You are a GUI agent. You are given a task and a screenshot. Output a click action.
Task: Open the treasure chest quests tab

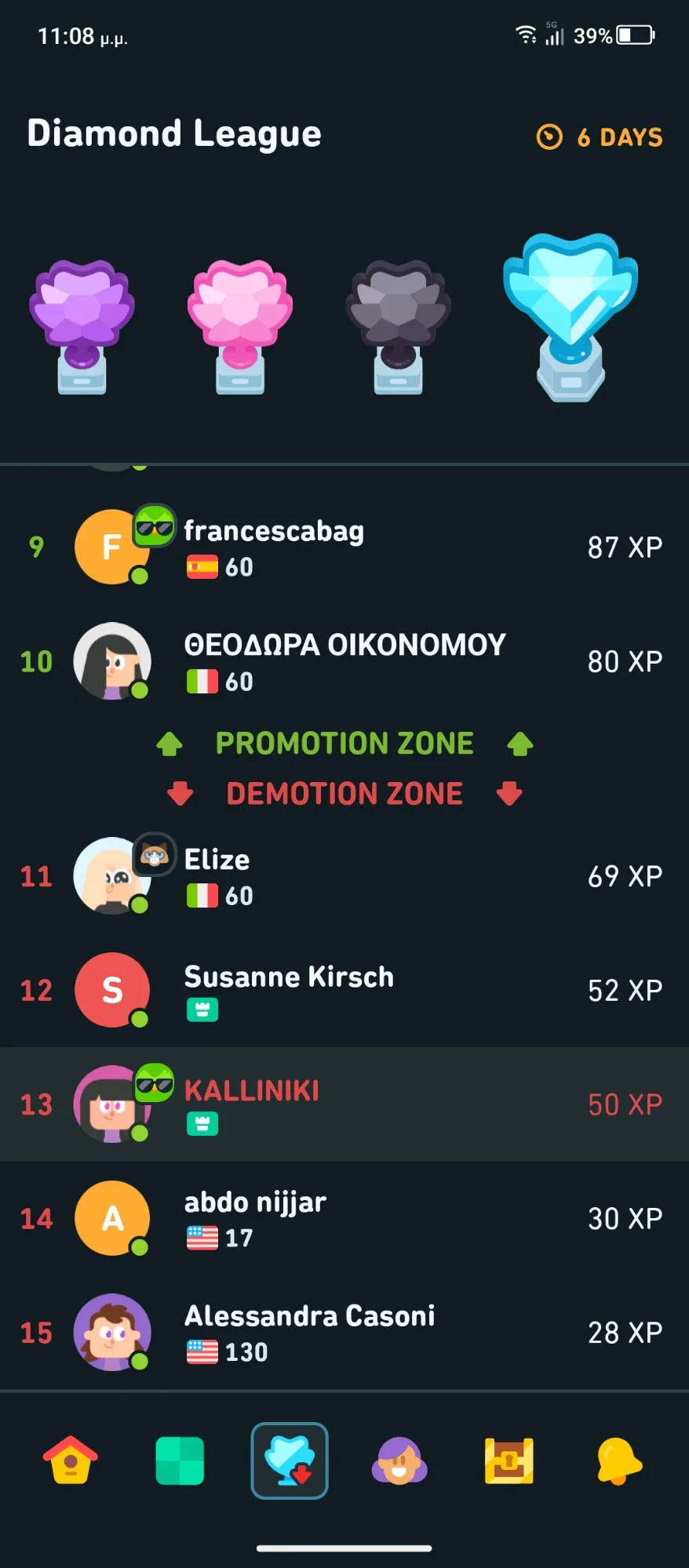pos(509,1461)
